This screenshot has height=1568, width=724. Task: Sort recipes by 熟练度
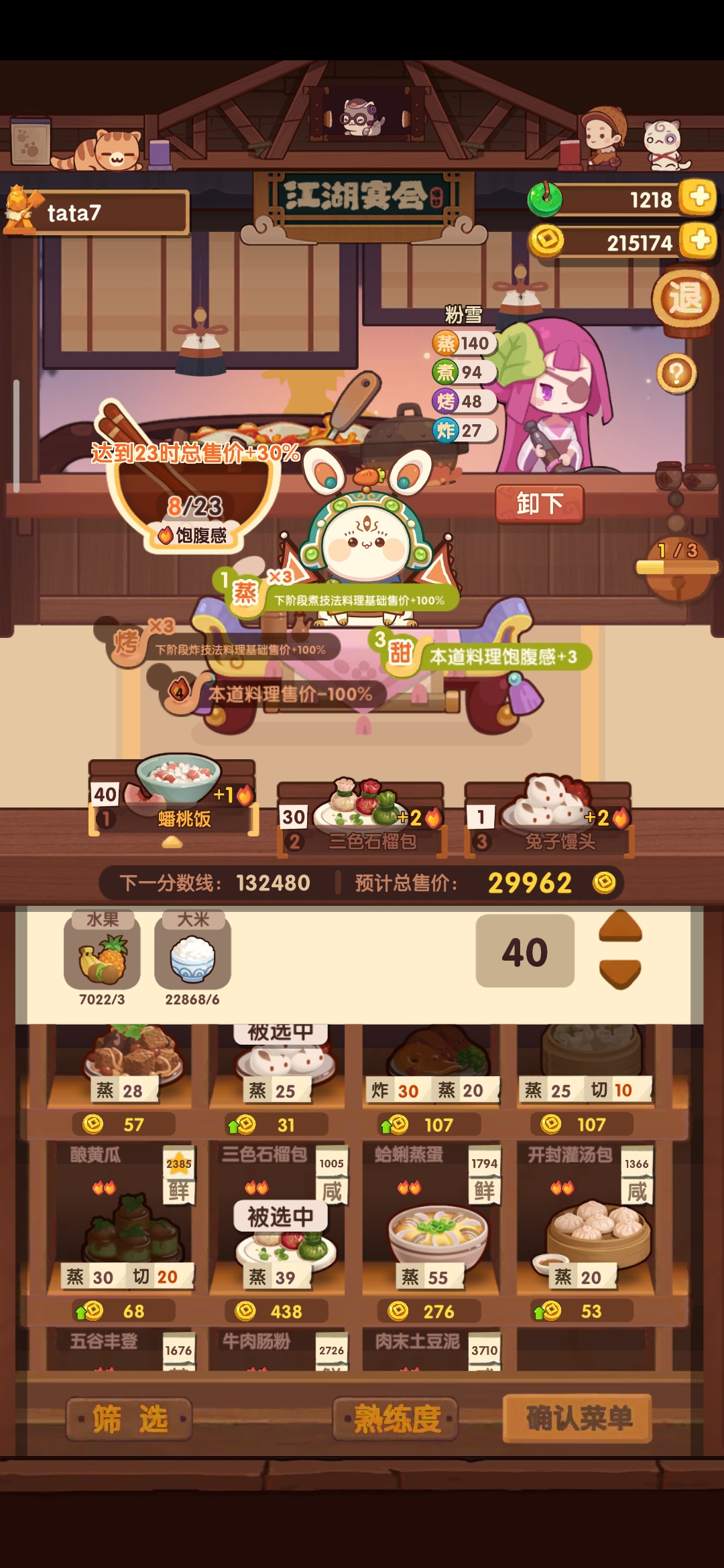tap(396, 1419)
